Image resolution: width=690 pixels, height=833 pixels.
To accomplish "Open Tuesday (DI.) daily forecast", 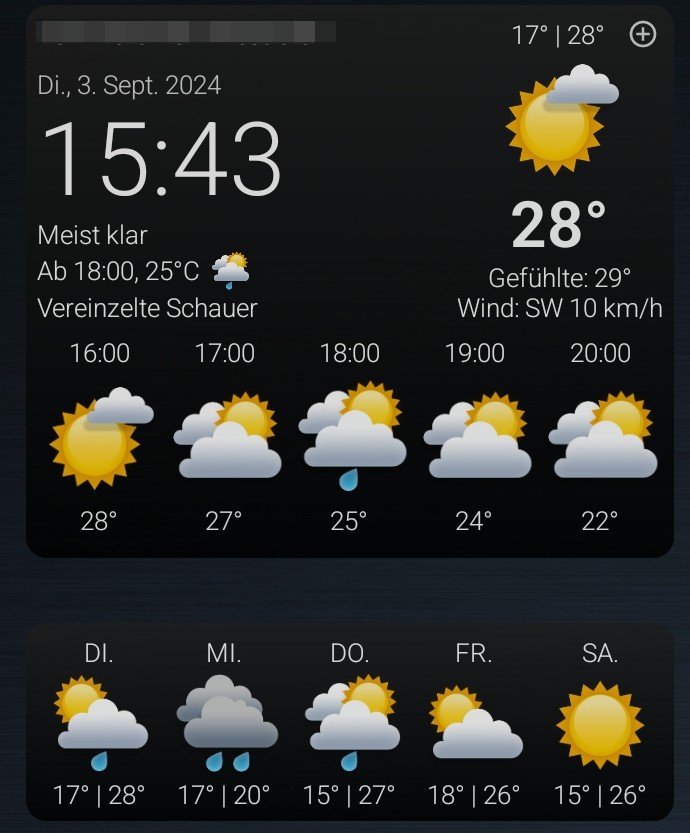I will point(99,725).
